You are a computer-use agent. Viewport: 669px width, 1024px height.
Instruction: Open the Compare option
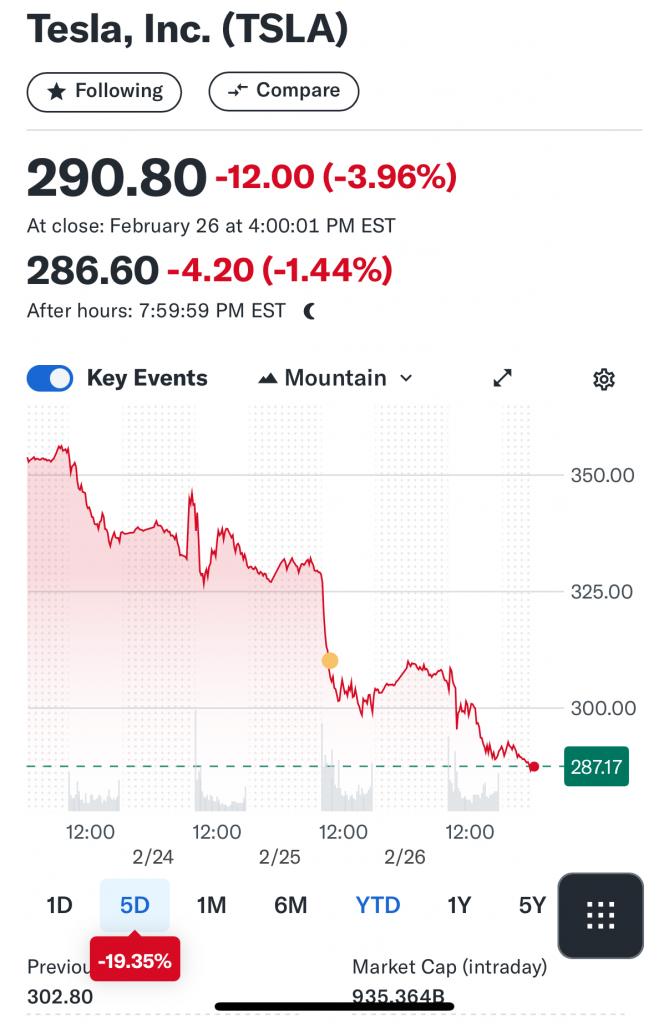283,91
